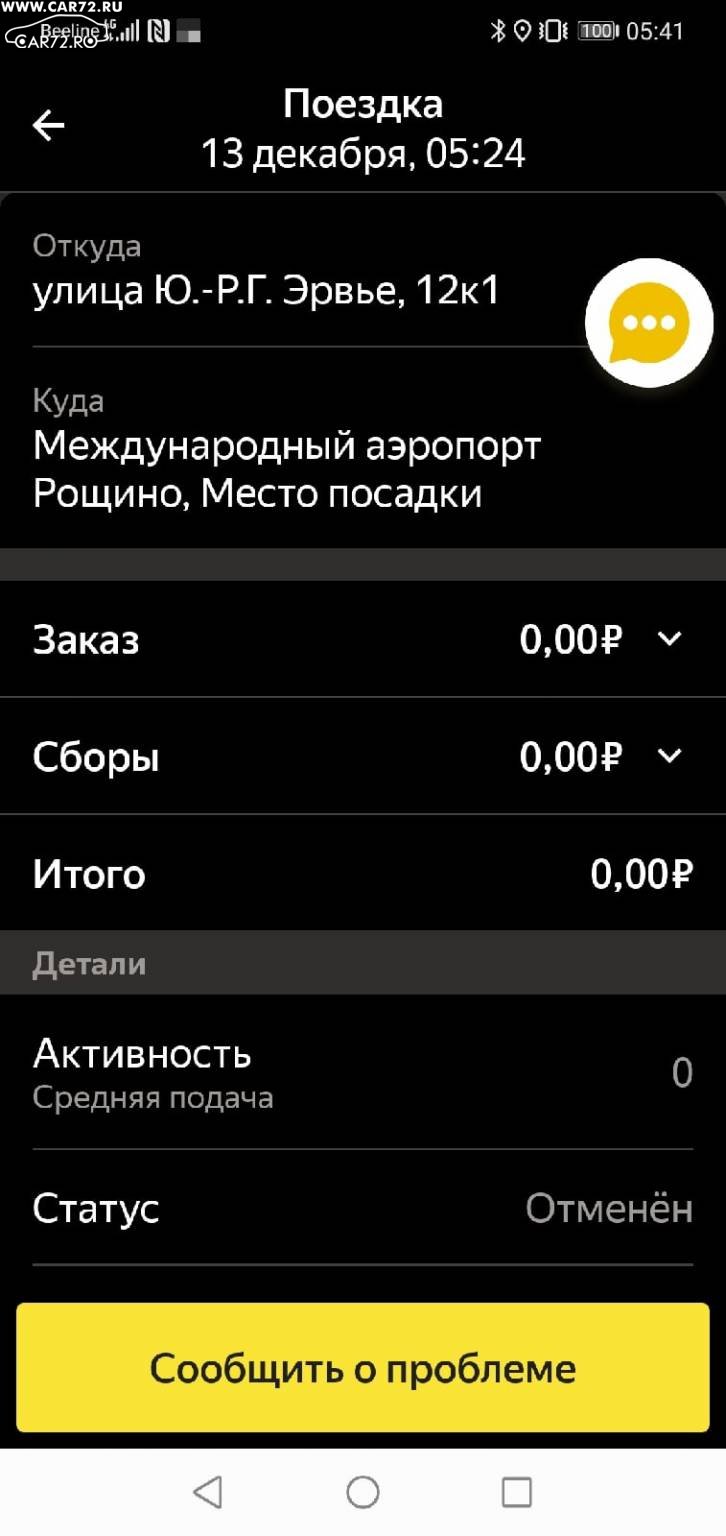The height and width of the screenshot is (1536, 726).
Task: Expand the Заказ price breakdown
Action: point(669,639)
